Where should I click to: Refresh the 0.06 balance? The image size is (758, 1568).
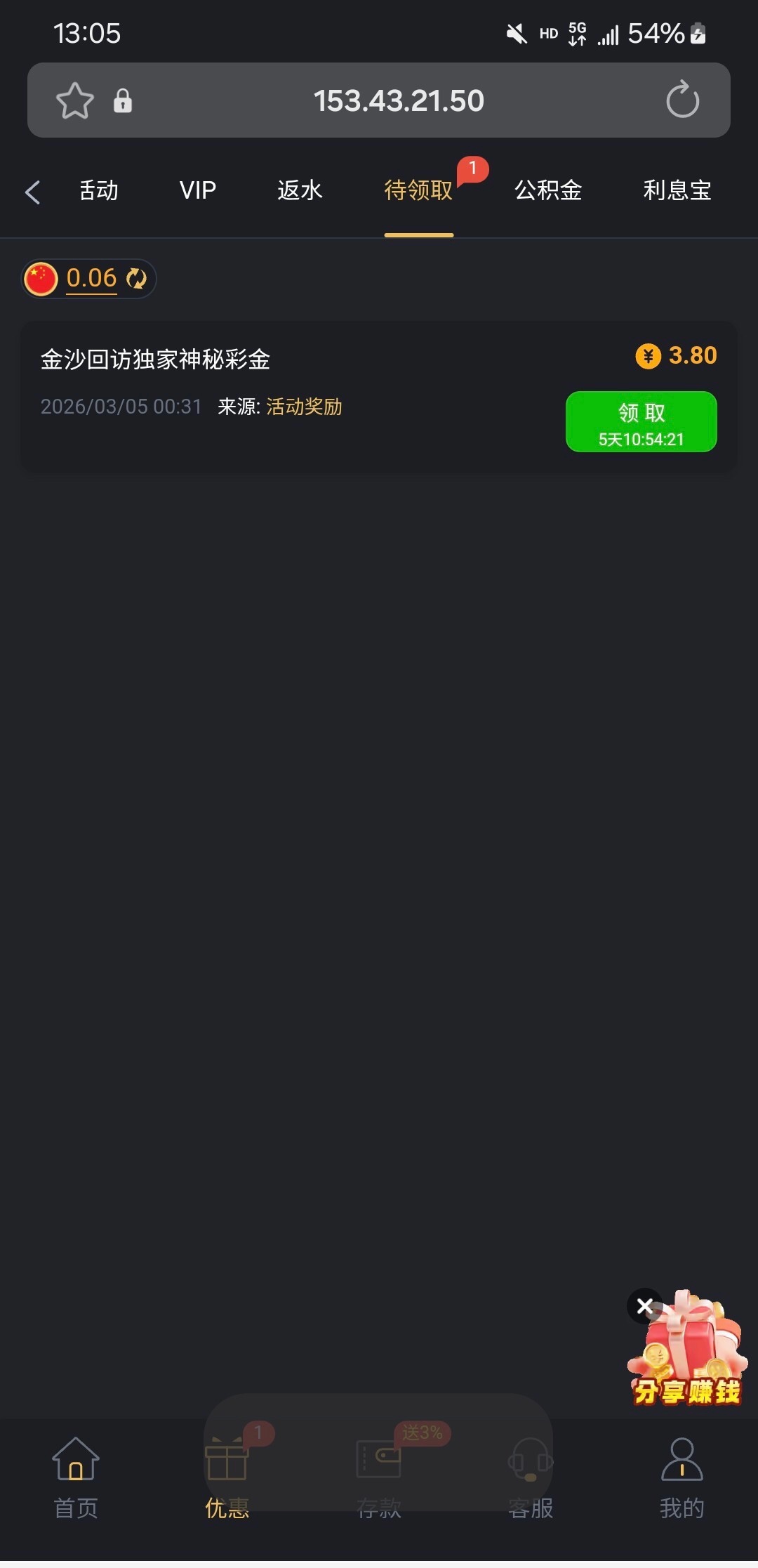coord(136,279)
